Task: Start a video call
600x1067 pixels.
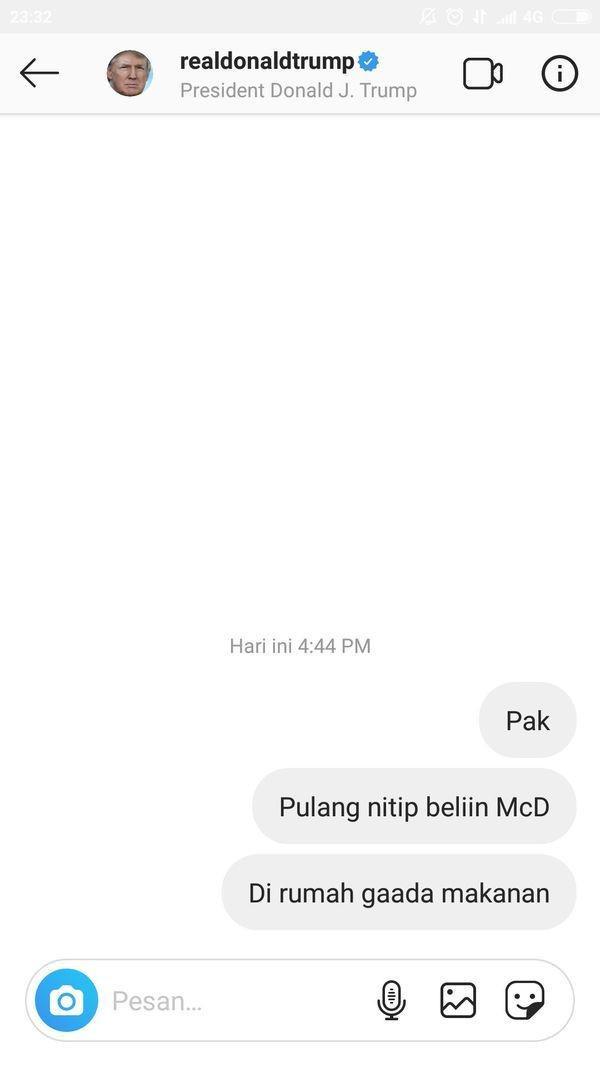Action: pos(482,74)
